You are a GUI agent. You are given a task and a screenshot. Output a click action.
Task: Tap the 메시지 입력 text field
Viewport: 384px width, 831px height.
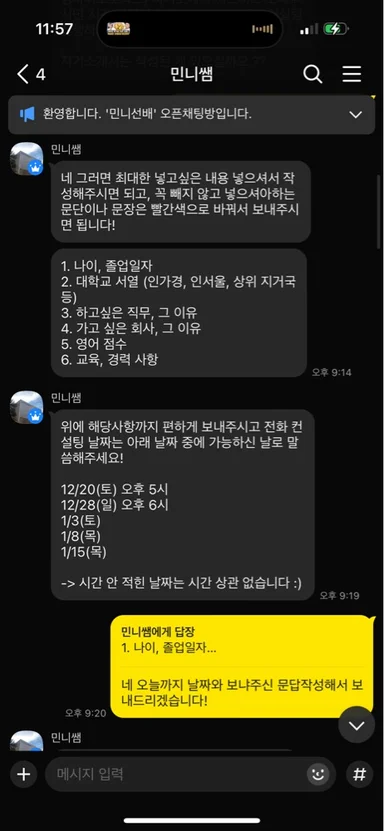point(180,774)
